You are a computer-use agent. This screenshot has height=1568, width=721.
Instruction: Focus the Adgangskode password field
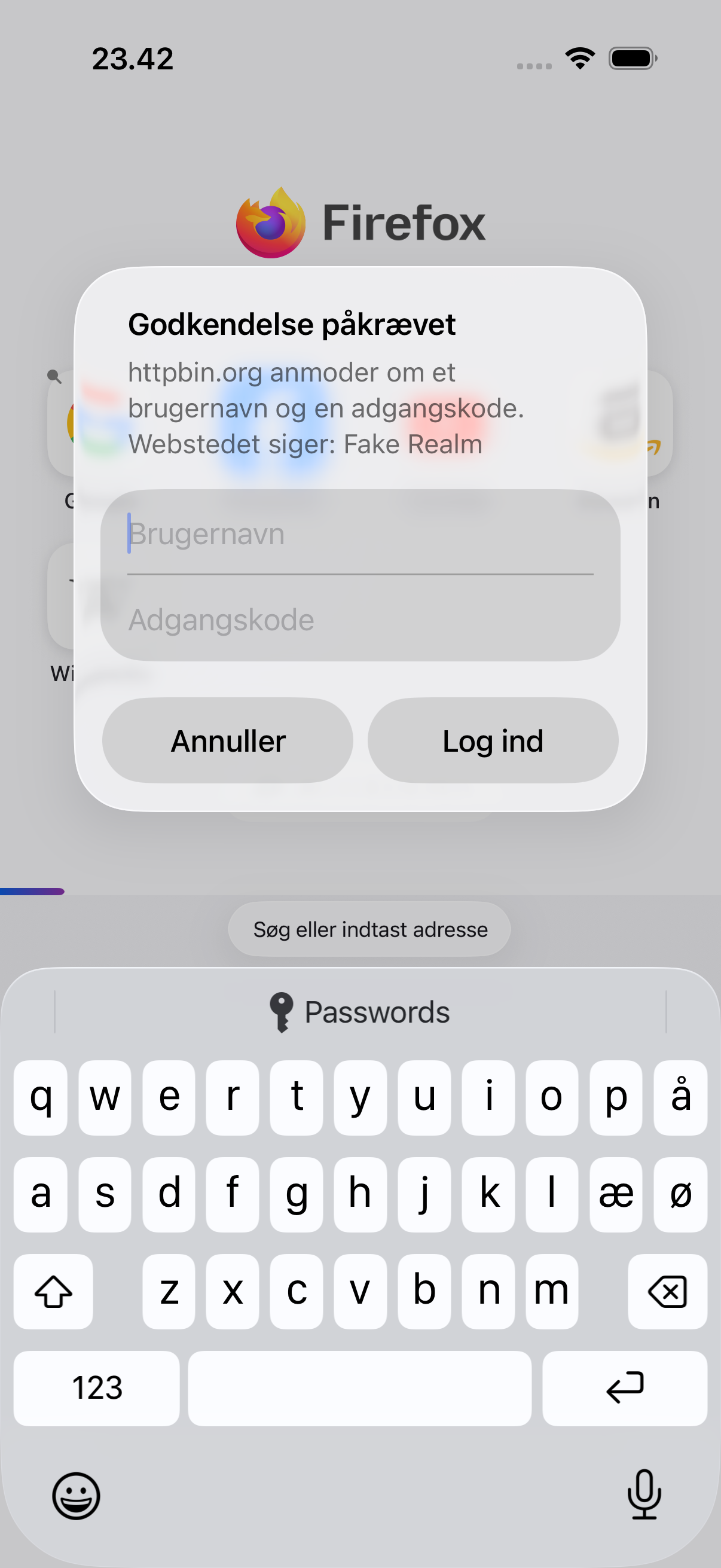point(360,620)
